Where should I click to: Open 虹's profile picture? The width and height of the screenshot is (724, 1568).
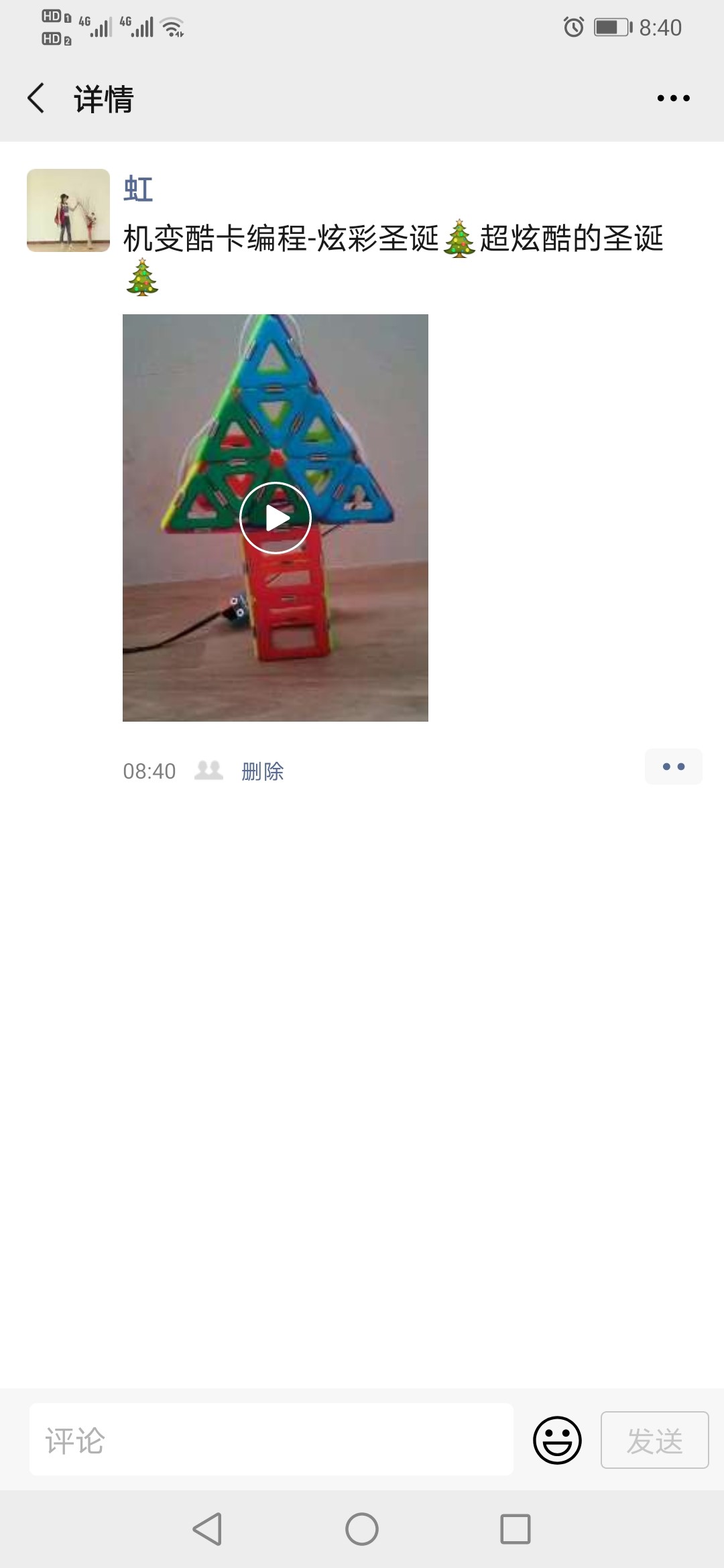68,210
